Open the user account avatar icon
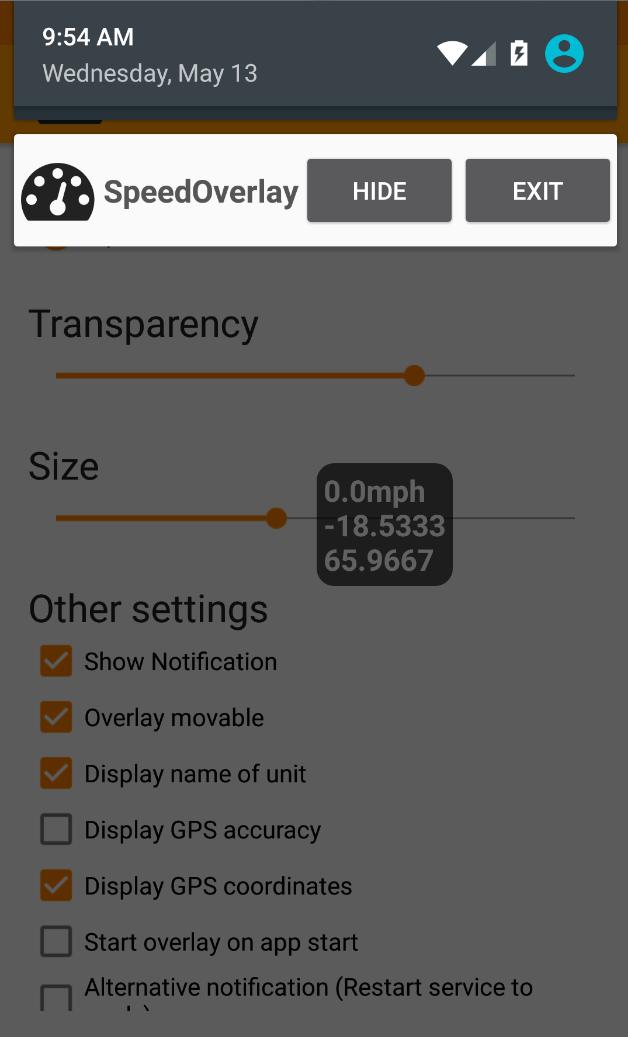 click(x=564, y=54)
